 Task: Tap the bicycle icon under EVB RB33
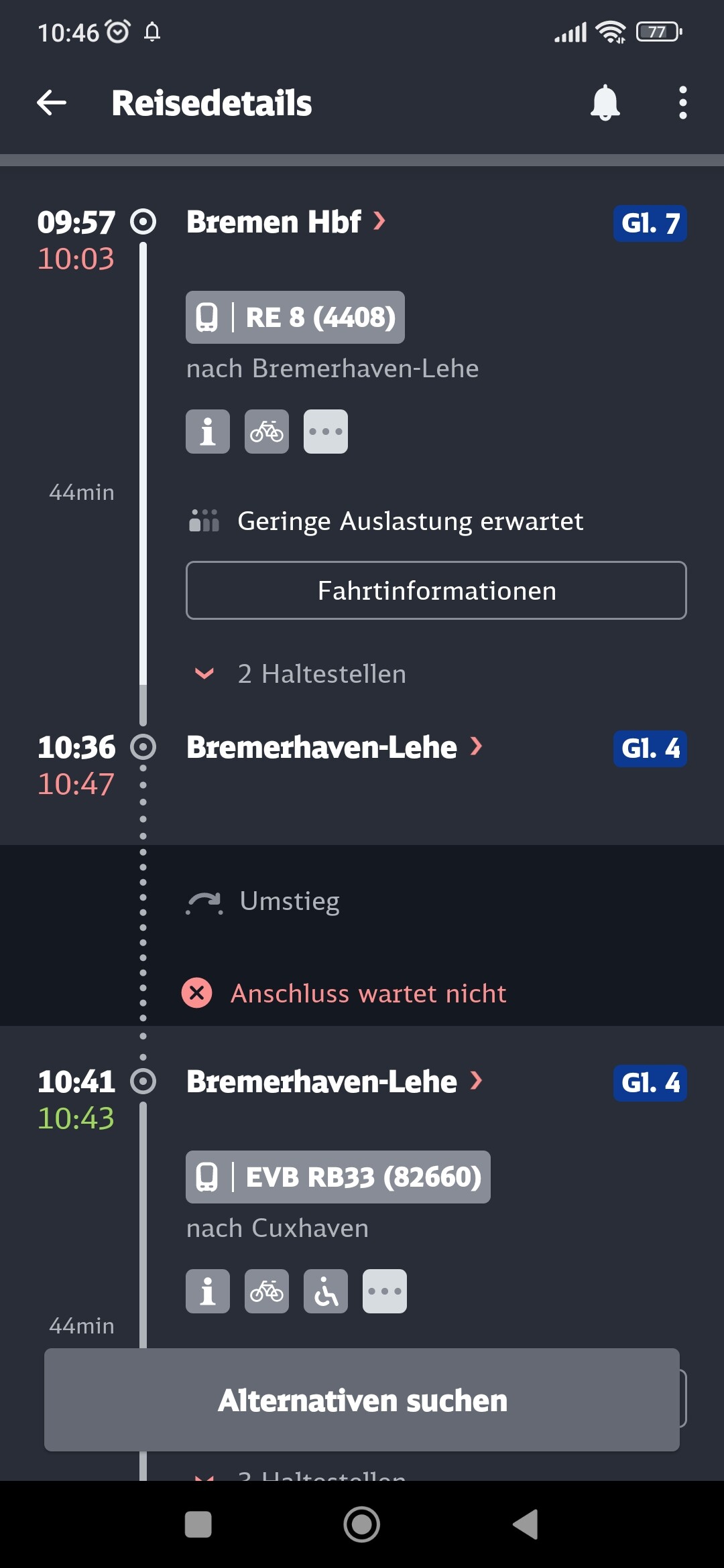267,1291
